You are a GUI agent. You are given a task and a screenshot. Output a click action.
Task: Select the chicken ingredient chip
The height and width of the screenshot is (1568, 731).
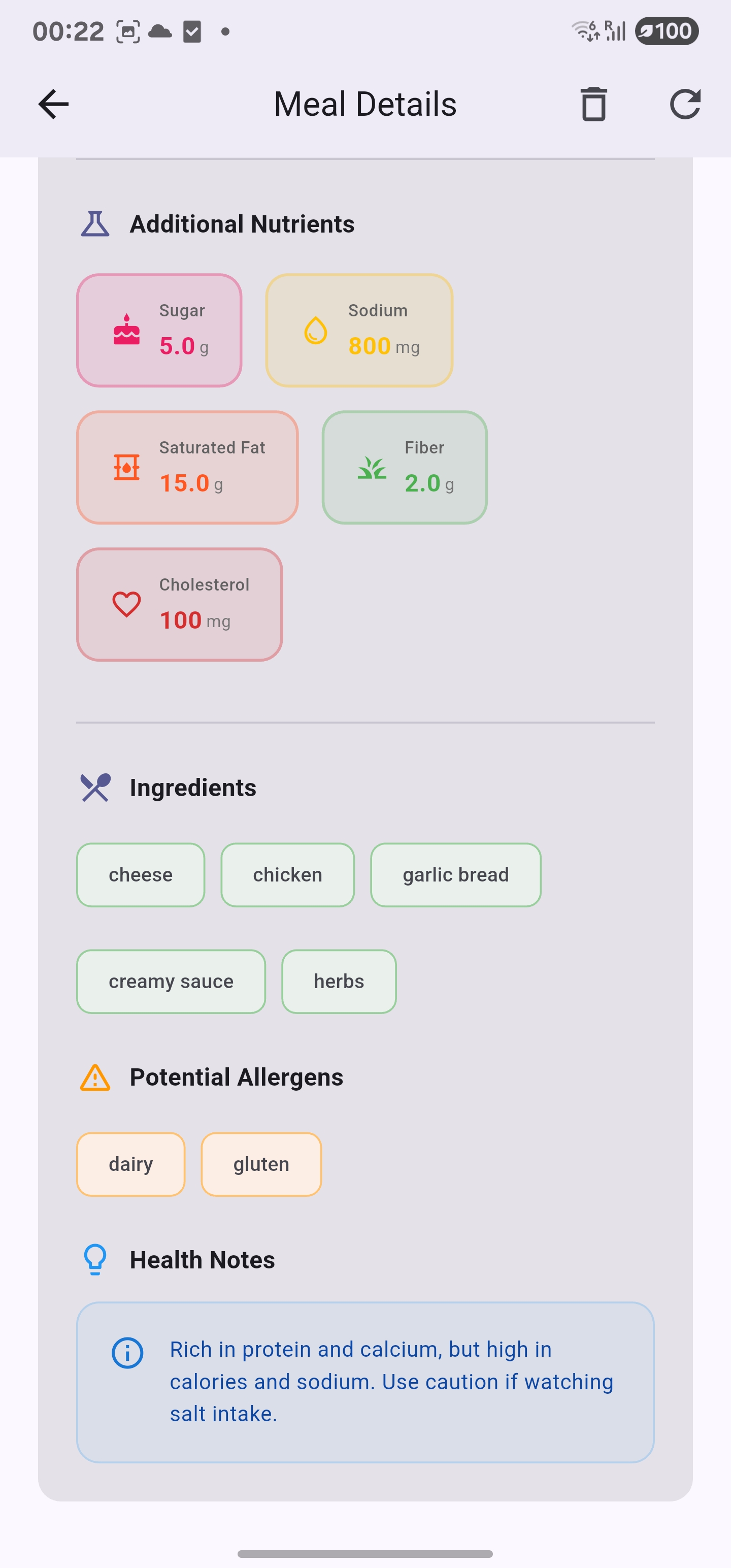pos(287,875)
